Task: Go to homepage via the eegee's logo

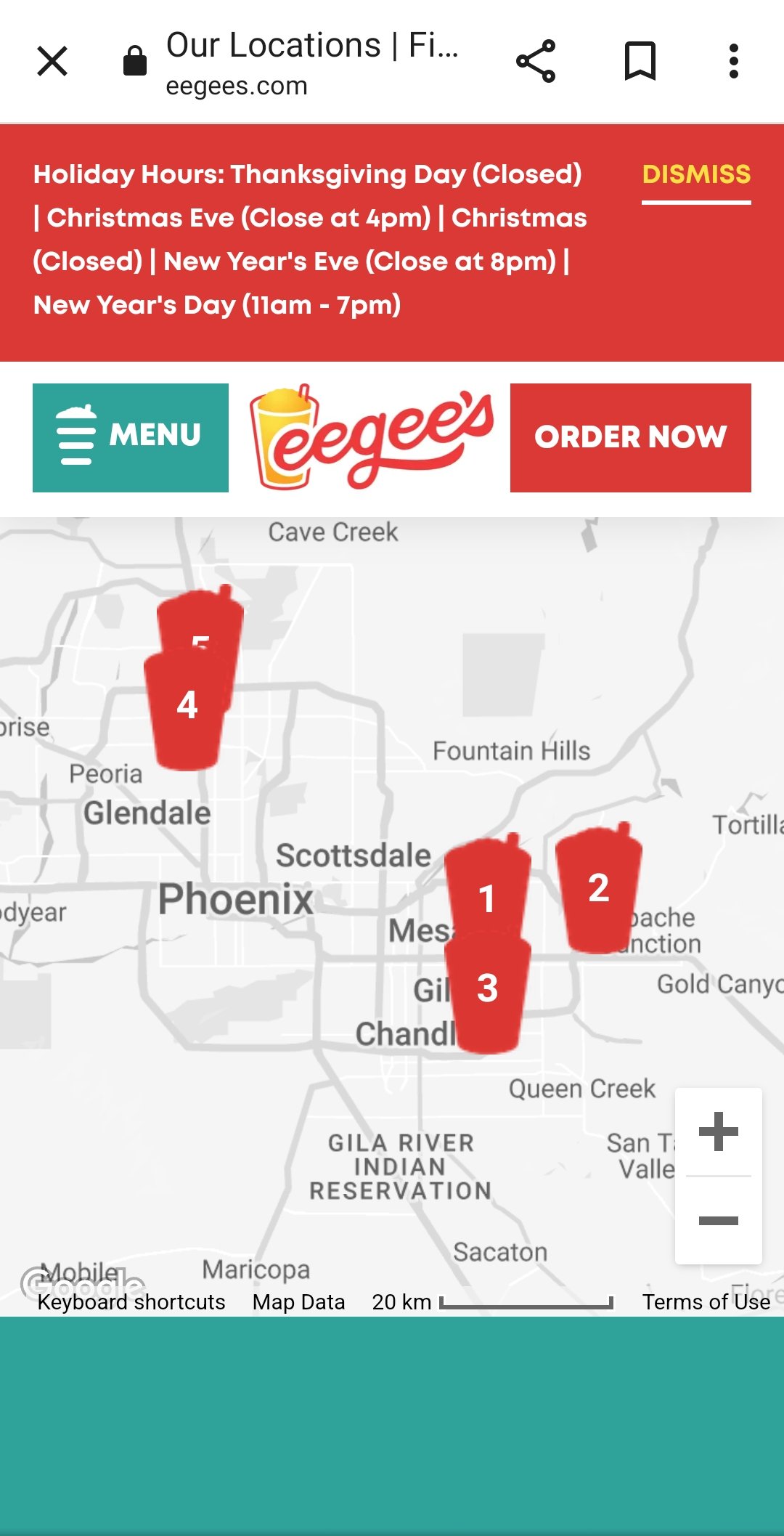Action: (x=371, y=437)
